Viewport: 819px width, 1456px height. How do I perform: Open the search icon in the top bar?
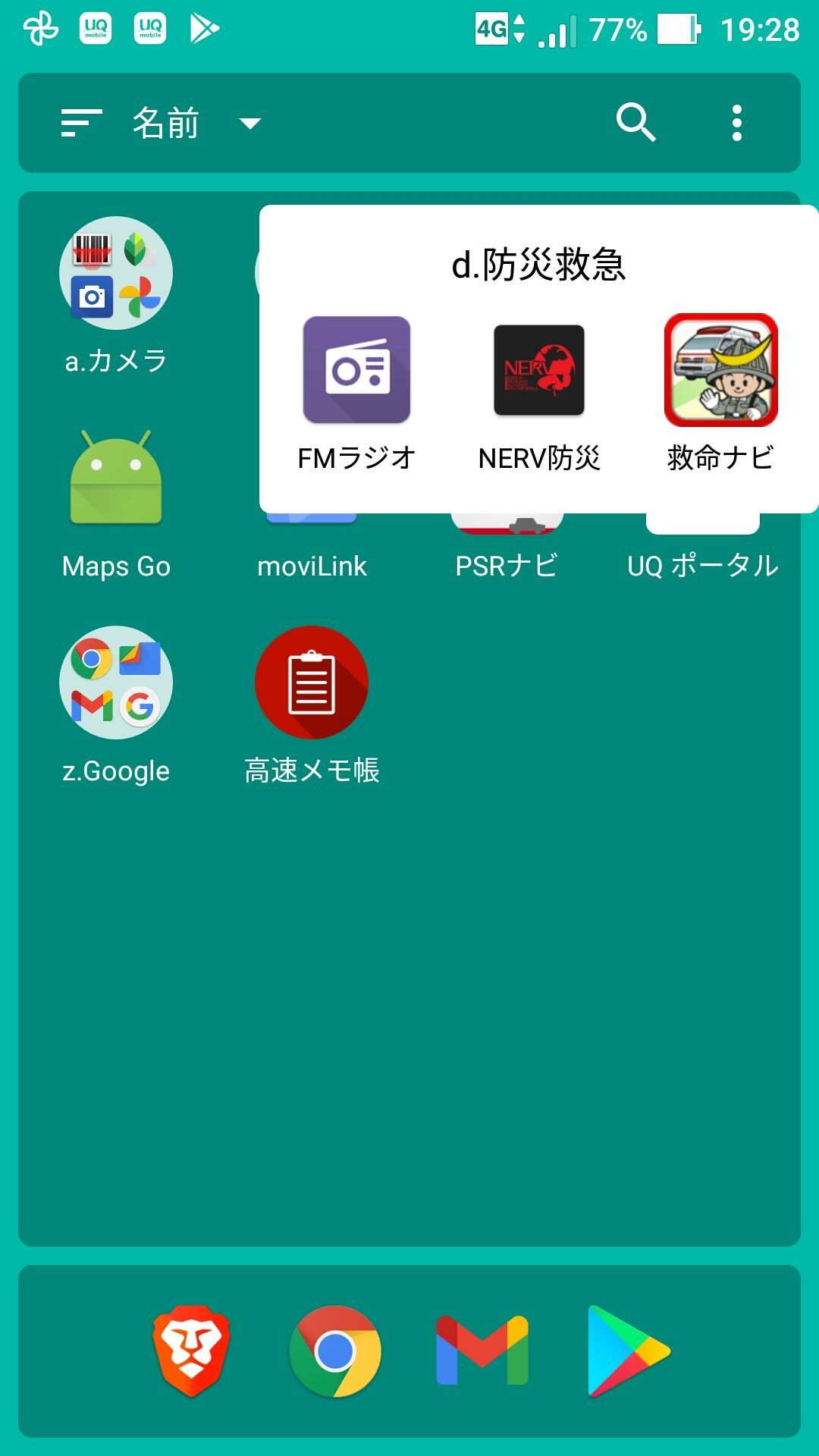[x=635, y=123]
